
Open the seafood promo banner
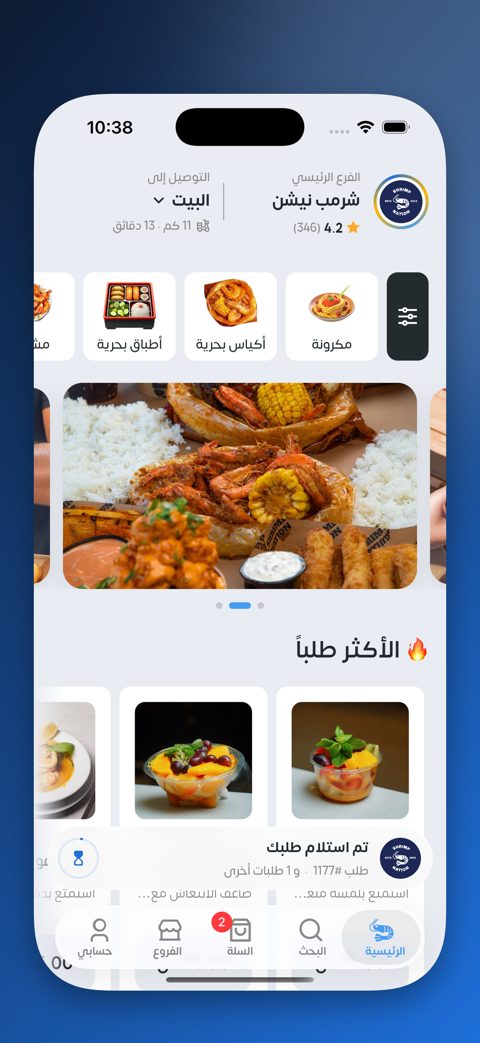[x=240, y=486]
